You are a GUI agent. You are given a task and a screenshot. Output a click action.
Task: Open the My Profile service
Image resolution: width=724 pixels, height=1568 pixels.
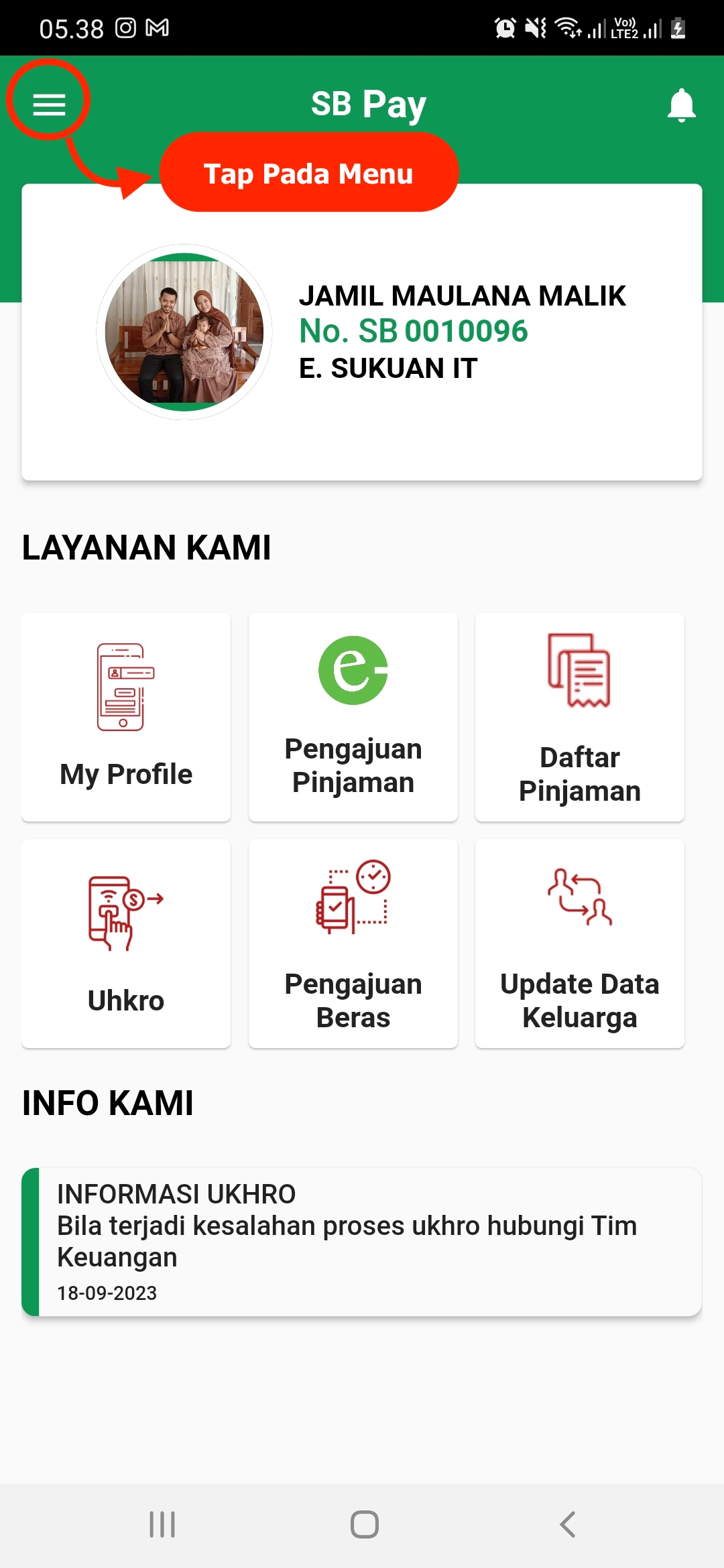[126, 717]
